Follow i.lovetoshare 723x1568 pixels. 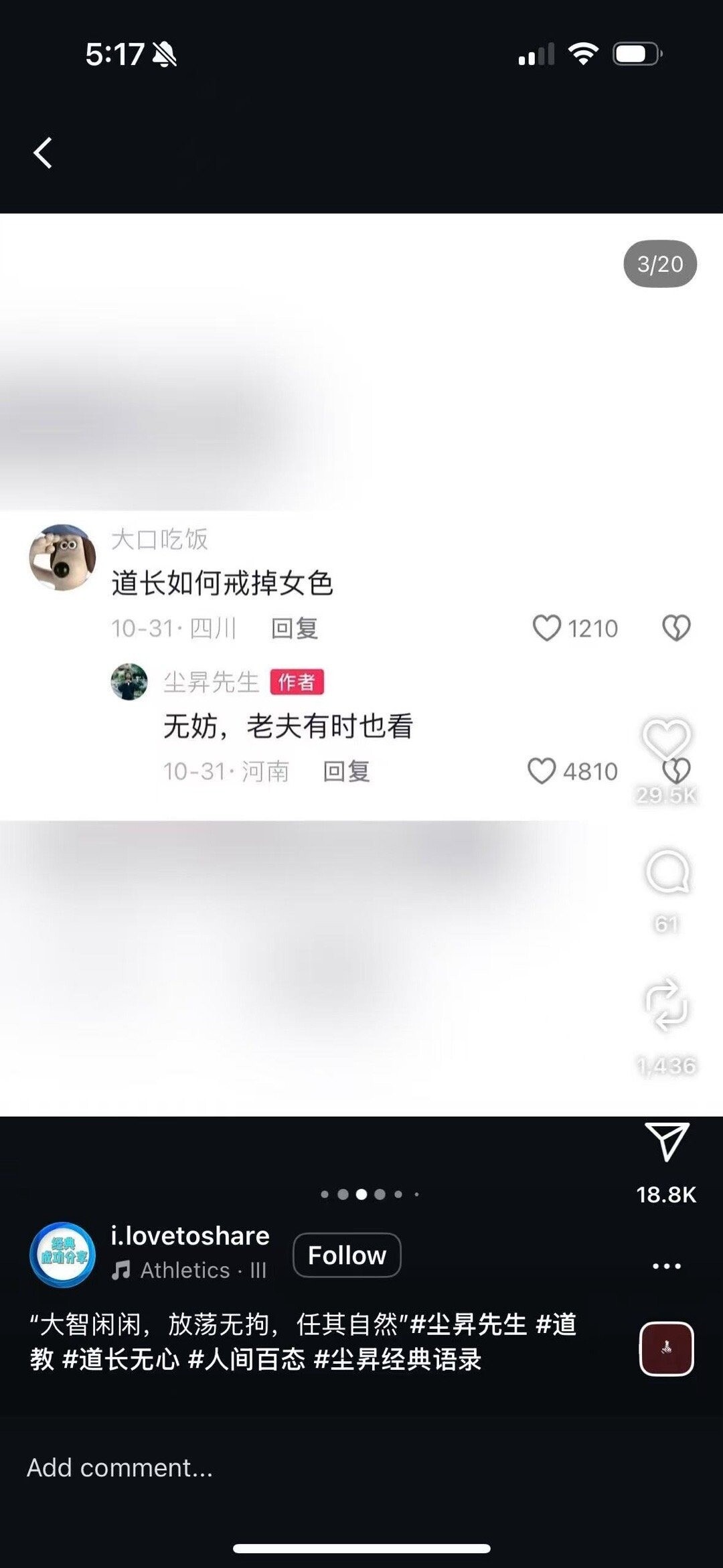(x=347, y=1255)
